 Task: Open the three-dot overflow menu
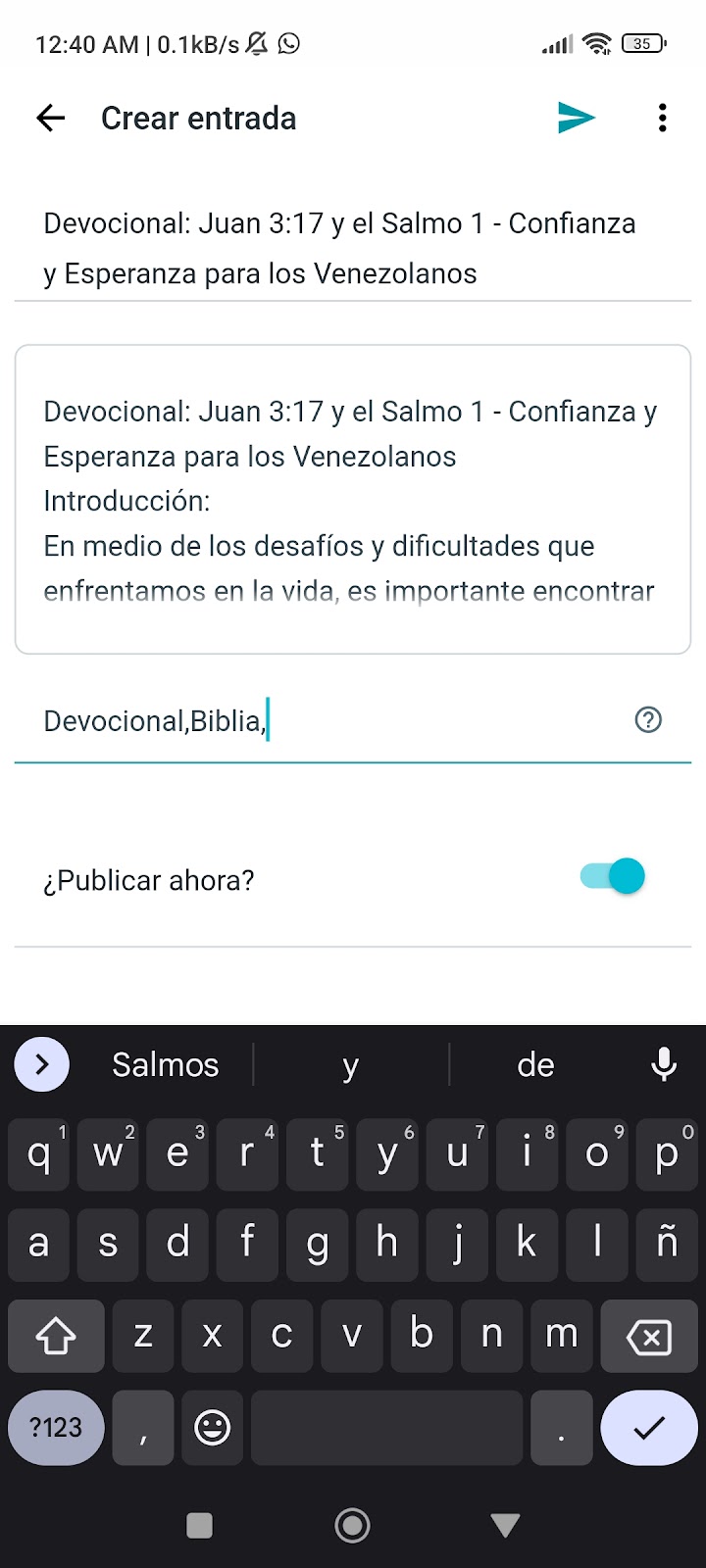(663, 118)
